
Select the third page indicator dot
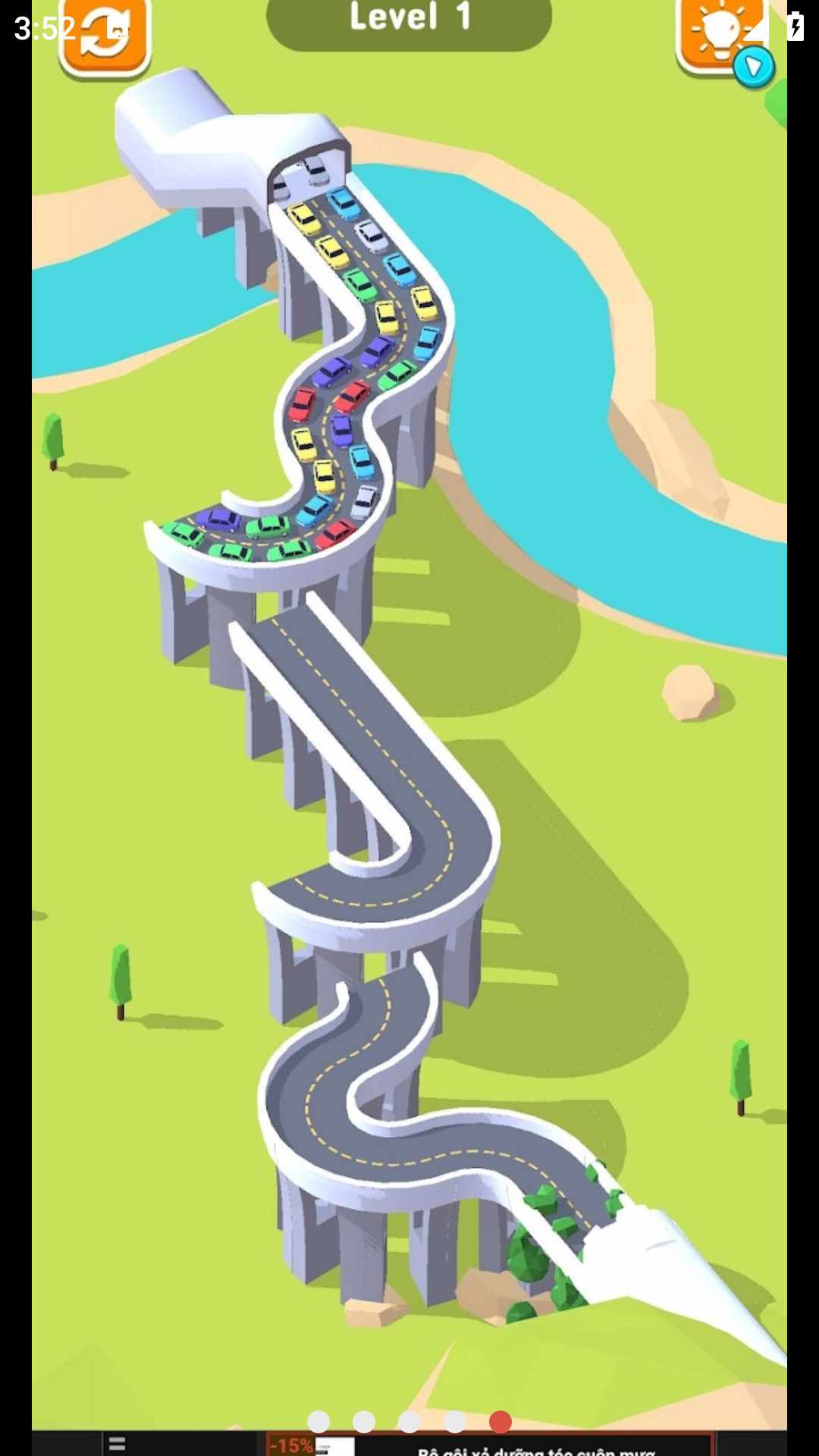409,1422
